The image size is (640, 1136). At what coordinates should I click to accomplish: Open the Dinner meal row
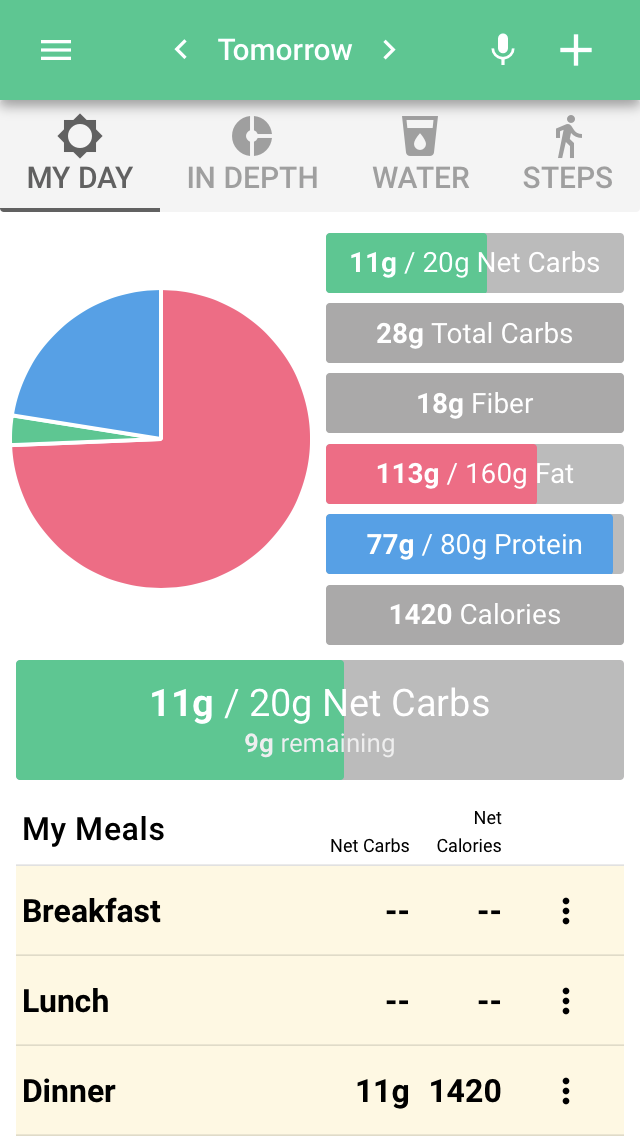(320, 1091)
